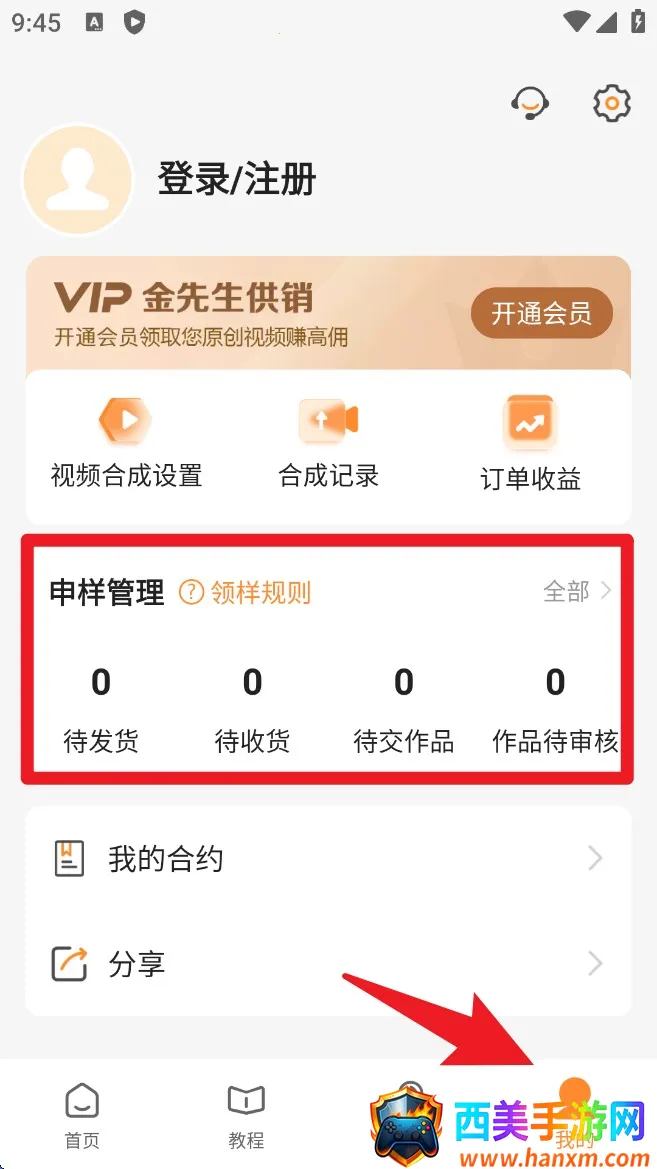Open the 作品待审核 list

coord(555,708)
